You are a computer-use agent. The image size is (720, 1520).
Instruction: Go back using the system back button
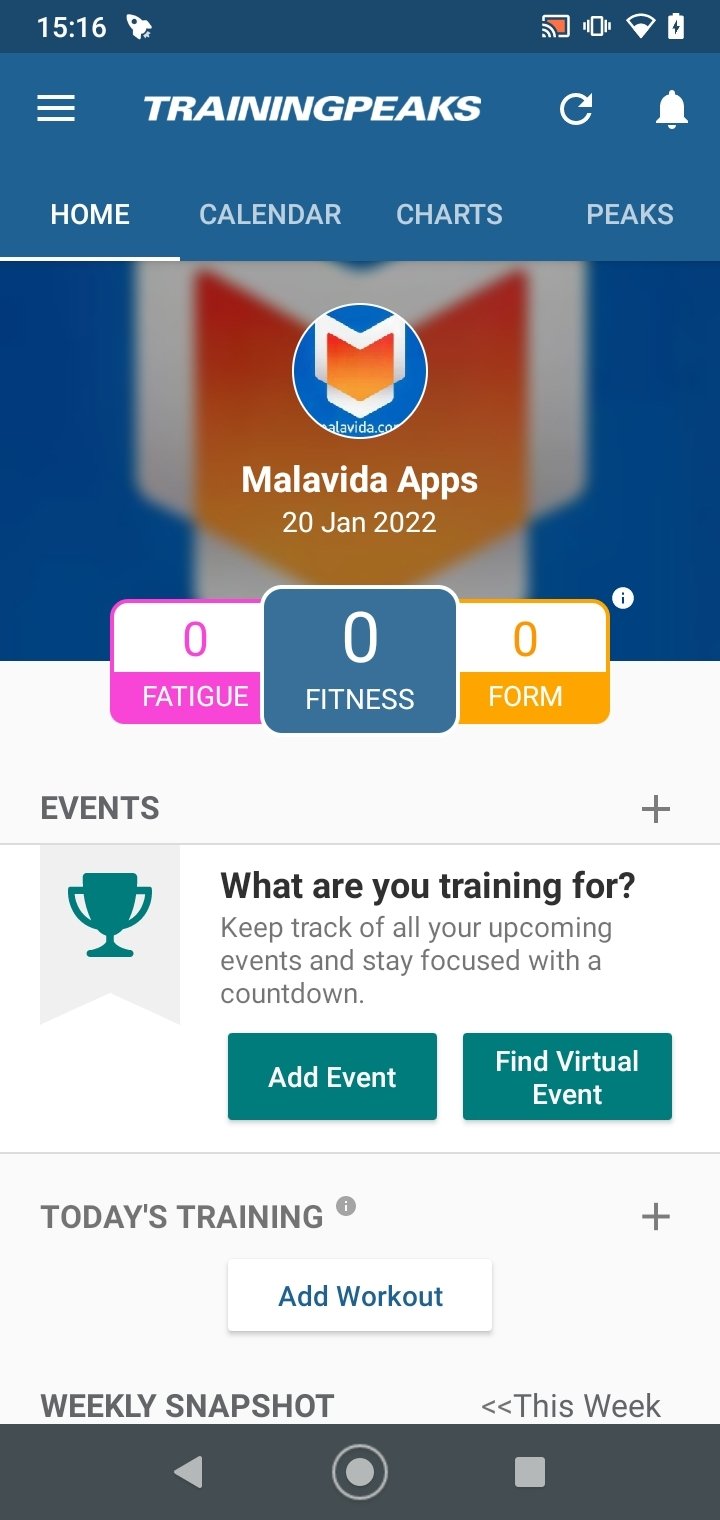[188, 1471]
